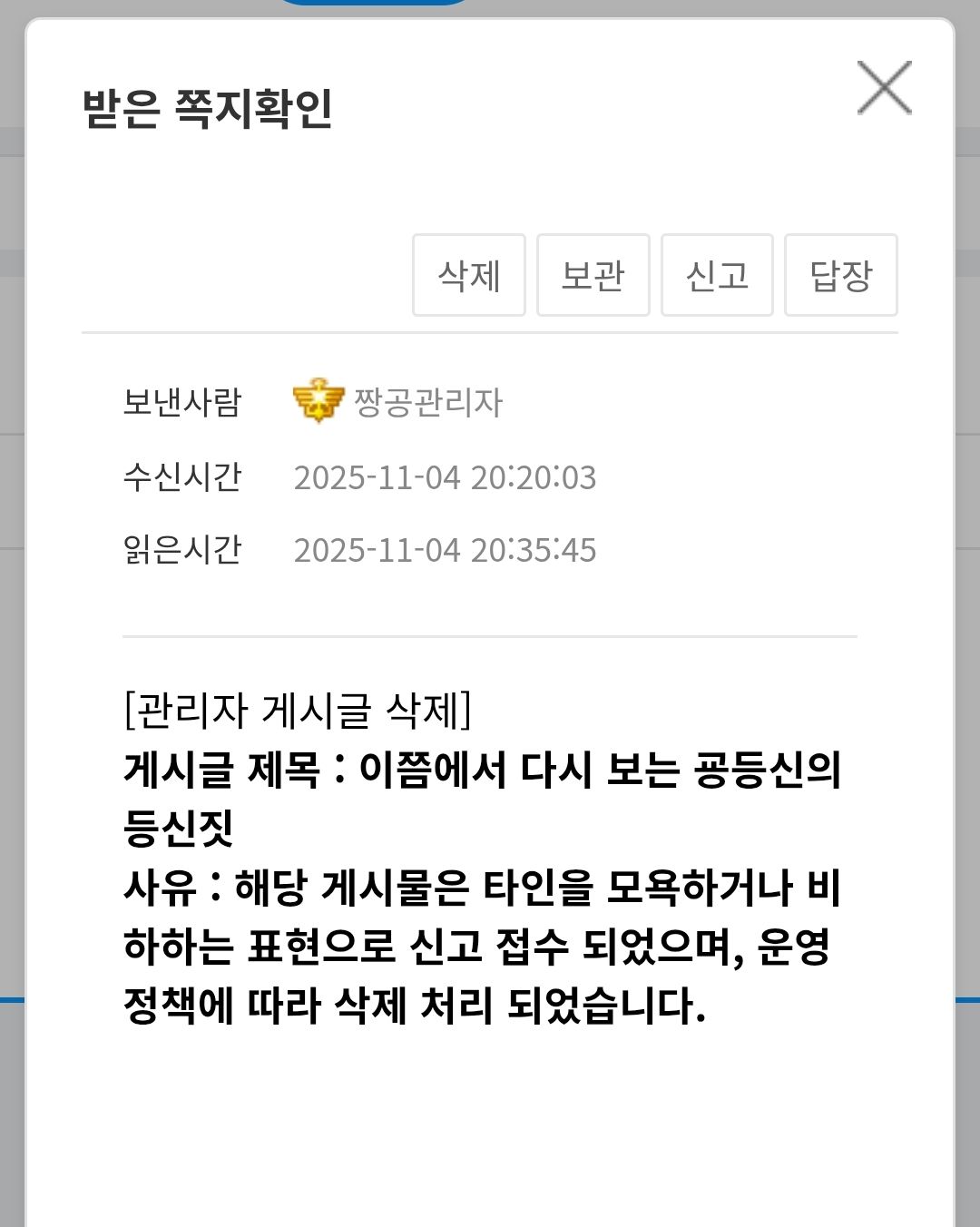
Task: Close the received message dialog
Action: (x=884, y=88)
